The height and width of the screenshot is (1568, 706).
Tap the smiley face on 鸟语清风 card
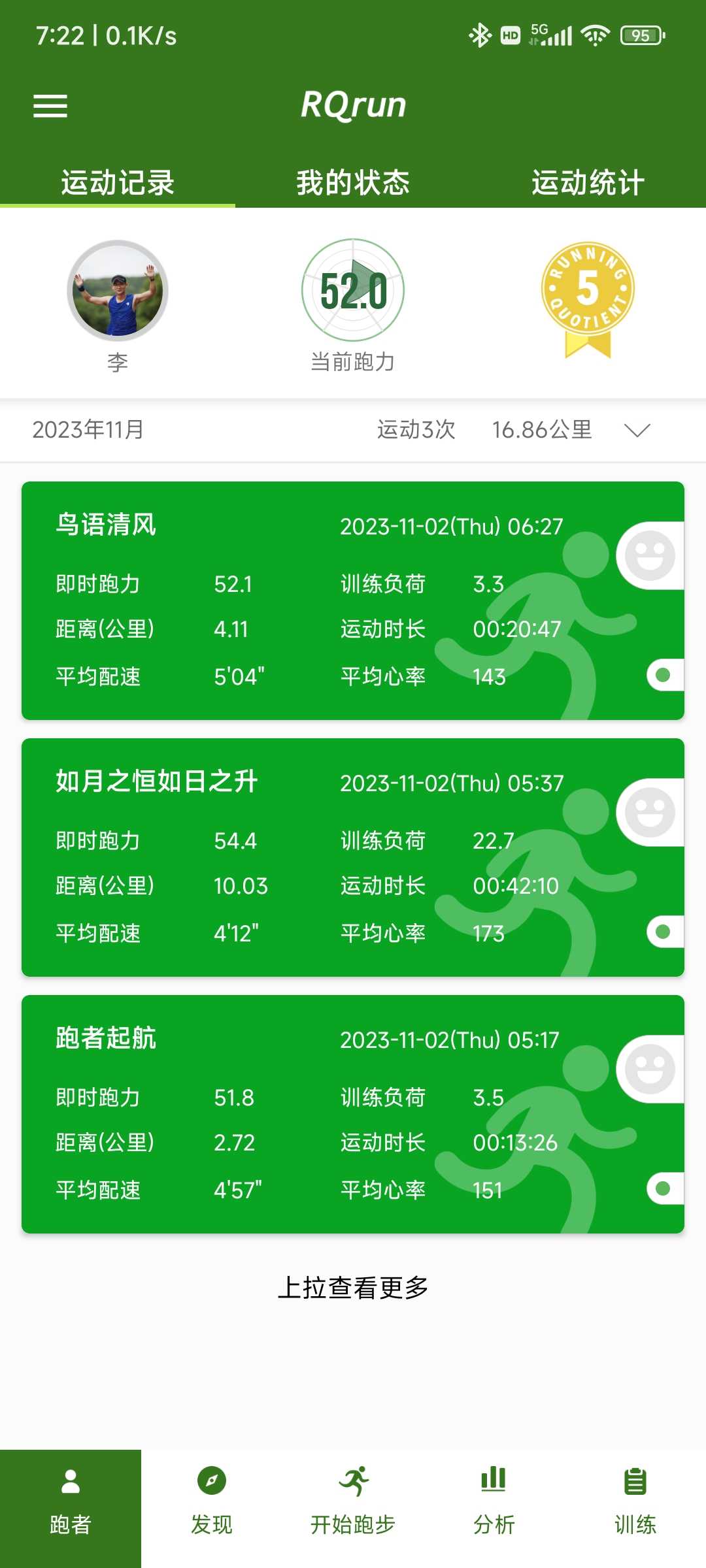[x=650, y=556]
